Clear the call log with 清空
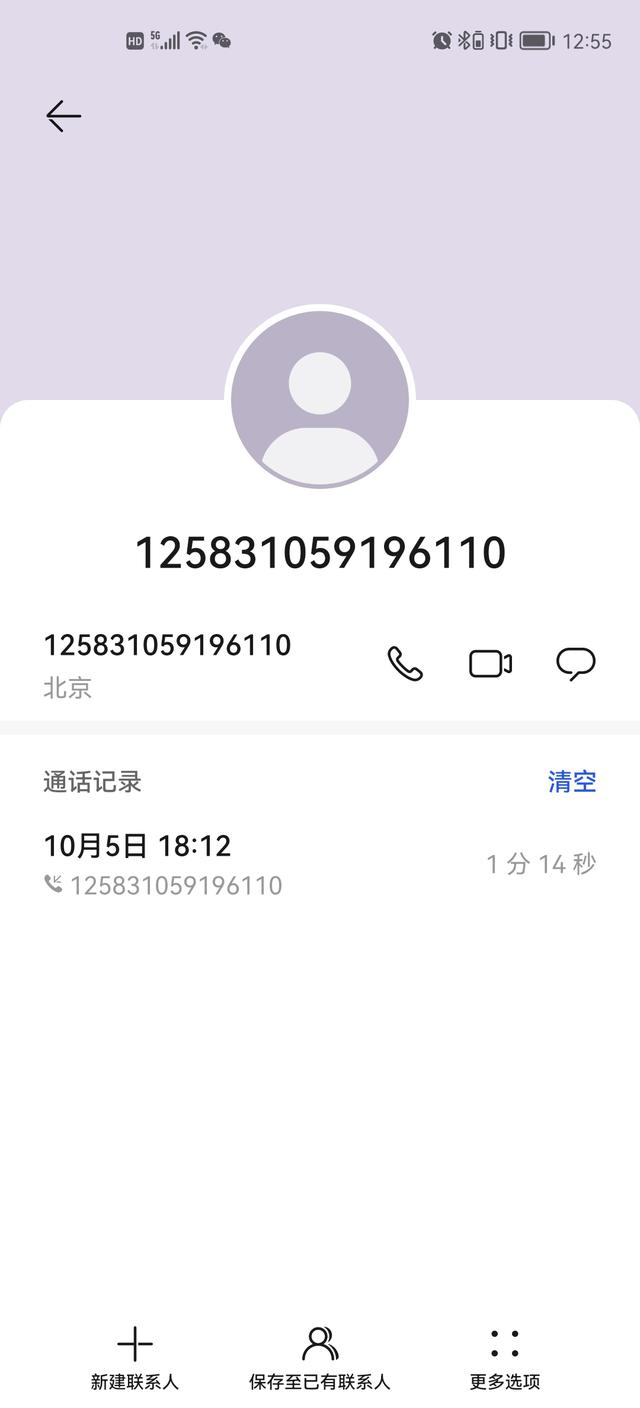This screenshot has width=640, height=1408. coord(572,781)
